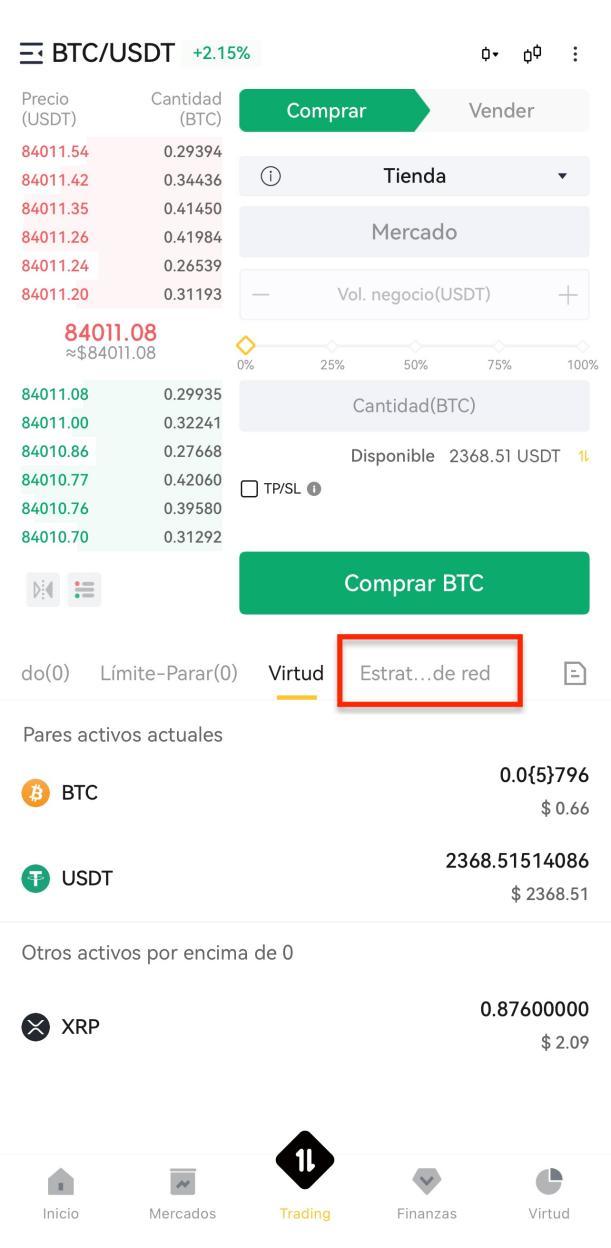Enter amount in Cantidad(BTC) field
The height and width of the screenshot is (1248, 611).
414,406
